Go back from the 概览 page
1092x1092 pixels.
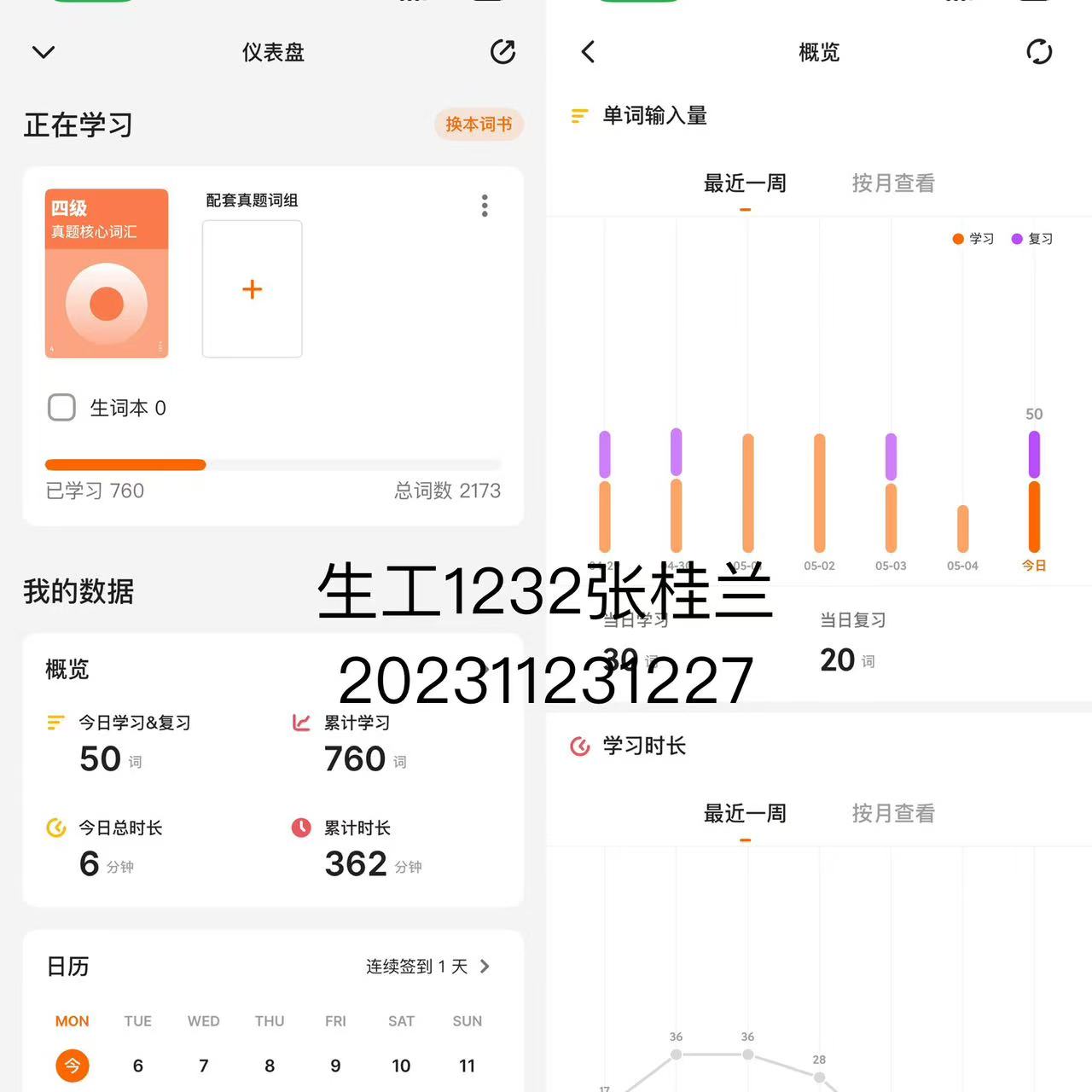(x=588, y=52)
